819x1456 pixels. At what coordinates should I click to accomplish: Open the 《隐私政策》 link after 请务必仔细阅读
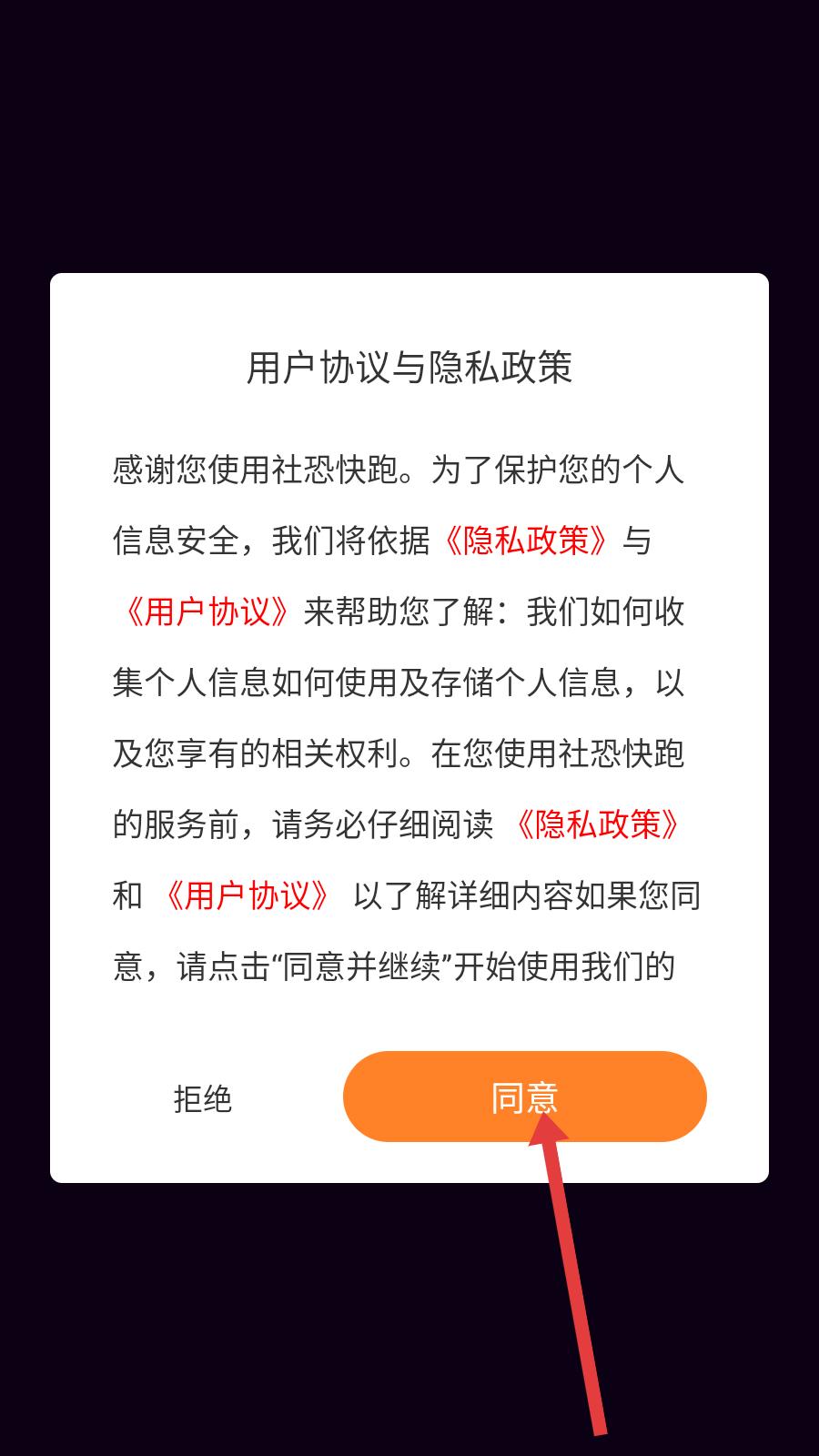point(596,824)
